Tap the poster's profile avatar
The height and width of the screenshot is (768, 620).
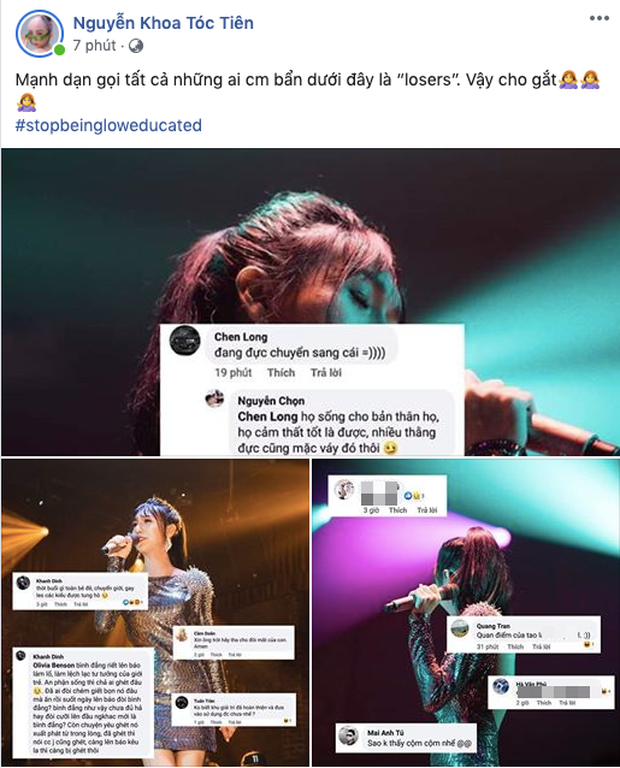pos(35,35)
